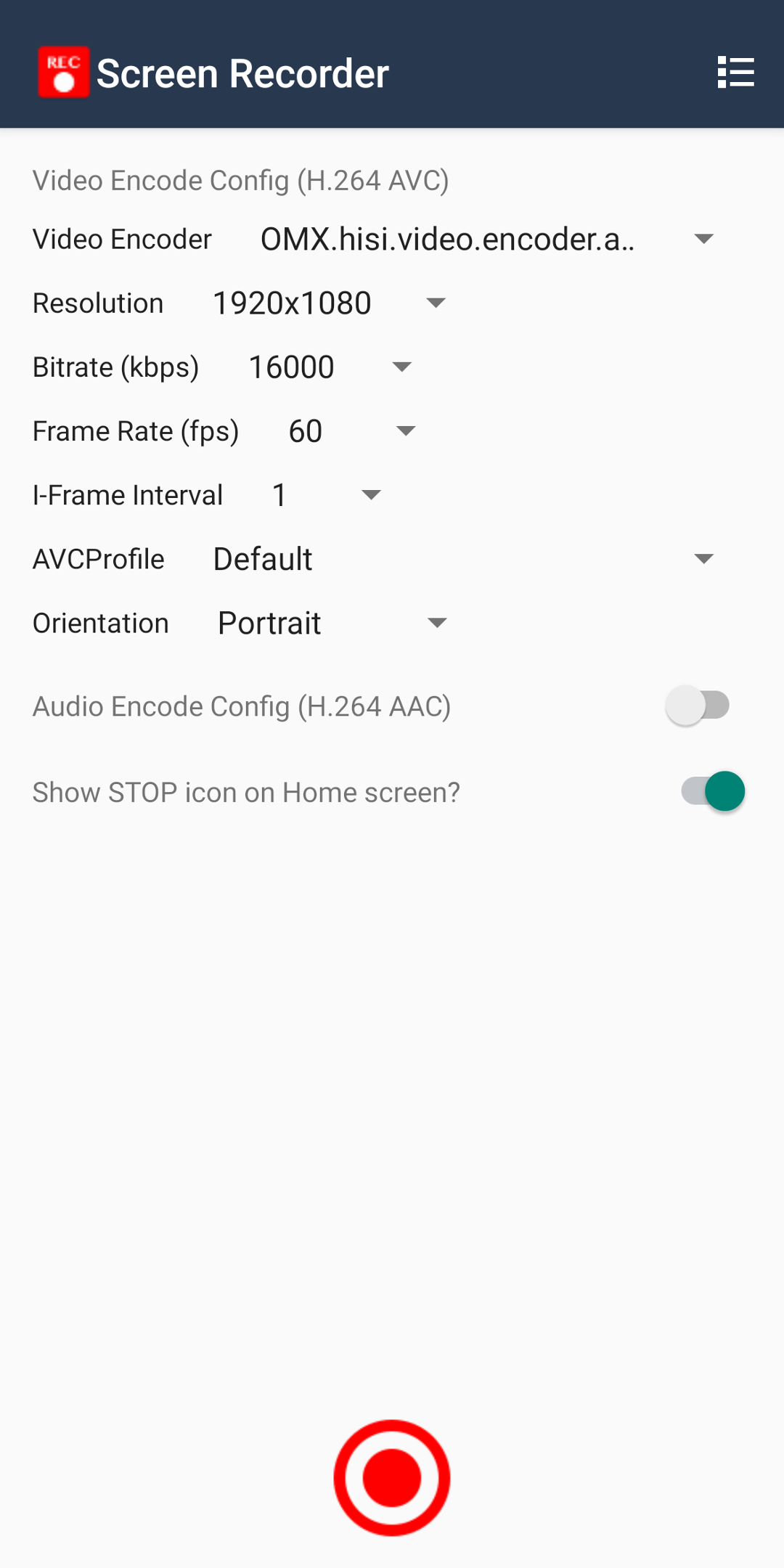Click the I-Frame Interval dropdown arrow
Image resolution: width=784 pixels, height=1568 pixels.
(x=370, y=494)
